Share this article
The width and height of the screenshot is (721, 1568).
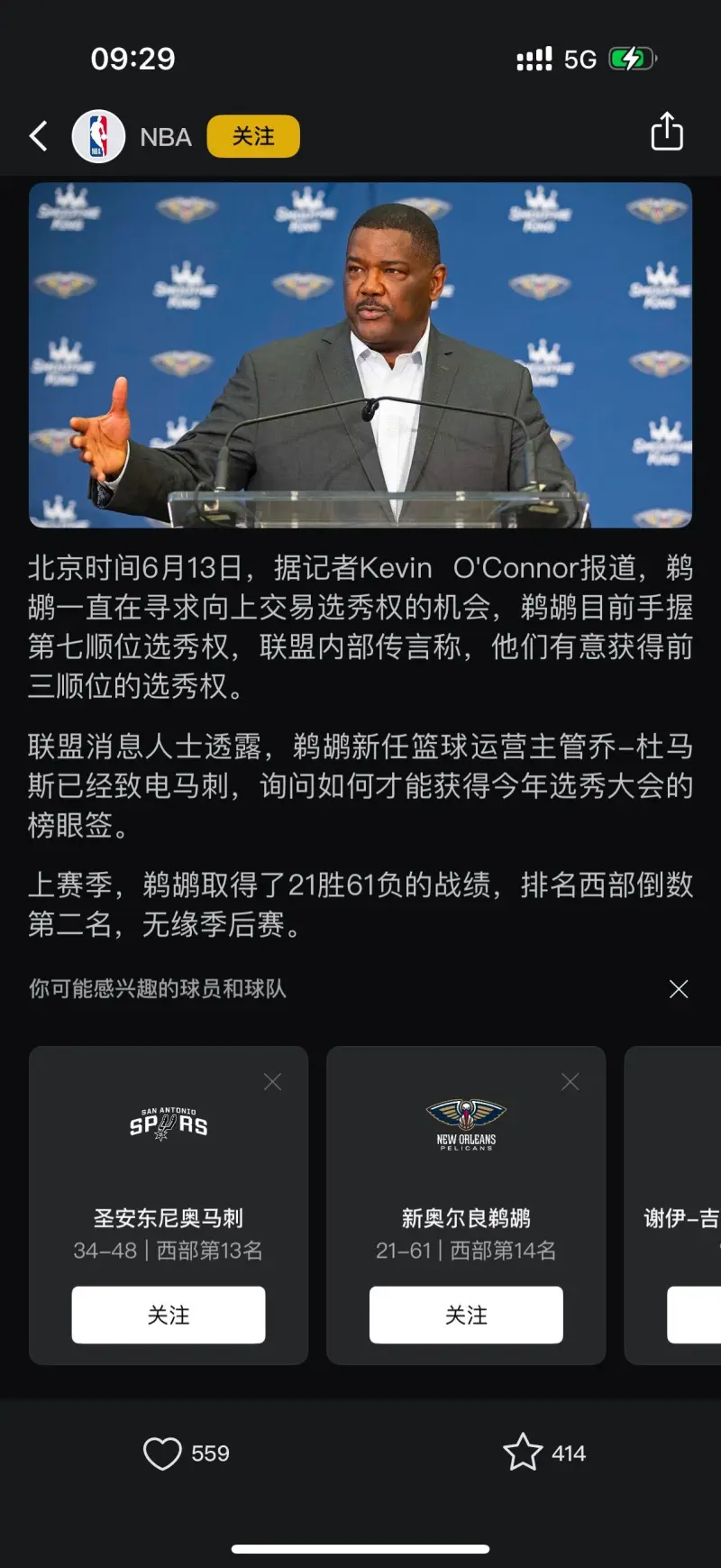point(667,133)
